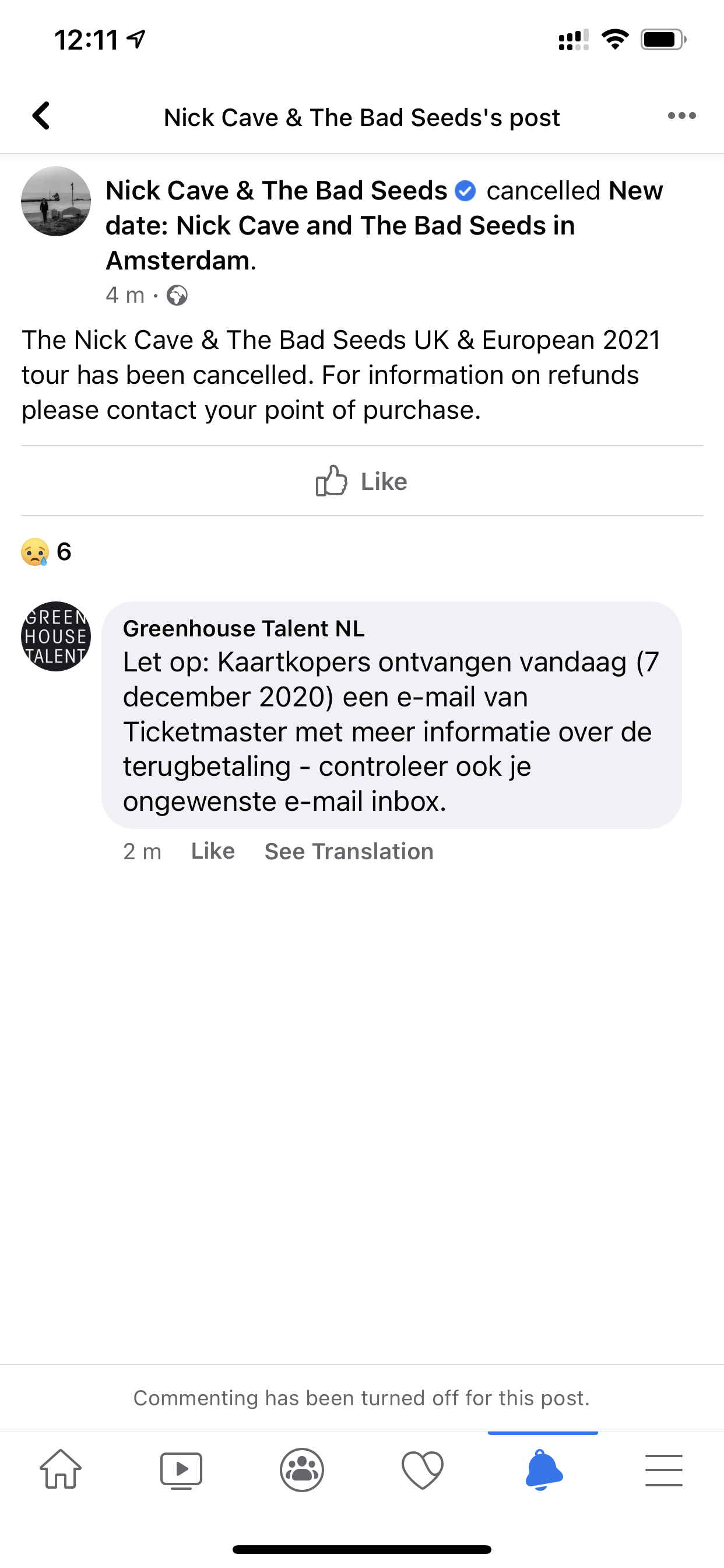The width and height of the screenshot is (724, 1568).
Task: Open Nick Cave & The Bad Seeds profile picture
Action: (56, 201)
